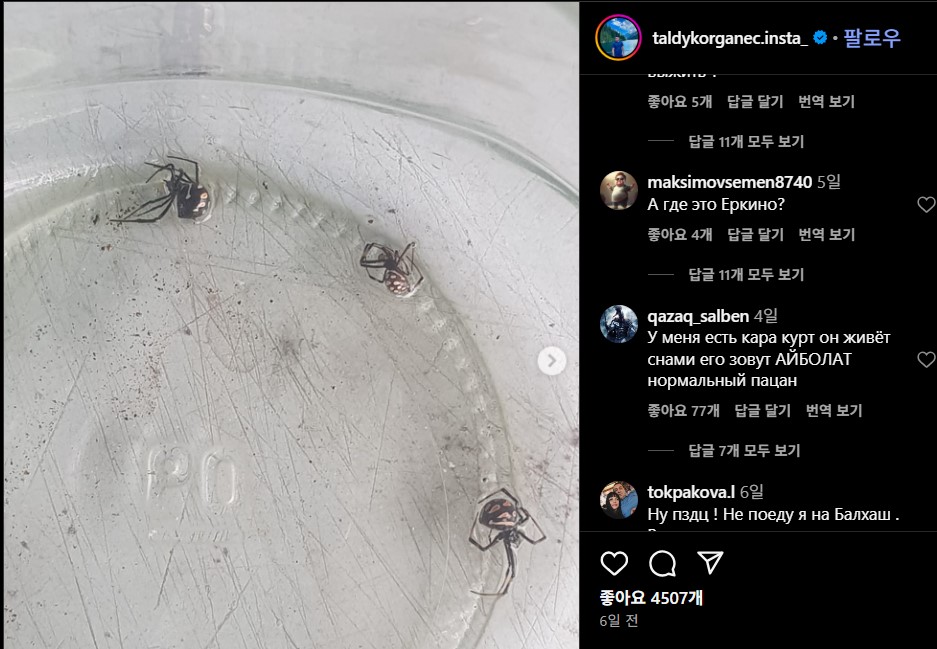Expand all 11 replies under maksimovsemen8740
This screenshot has height=649, width=937.
(x=746, y=275)
